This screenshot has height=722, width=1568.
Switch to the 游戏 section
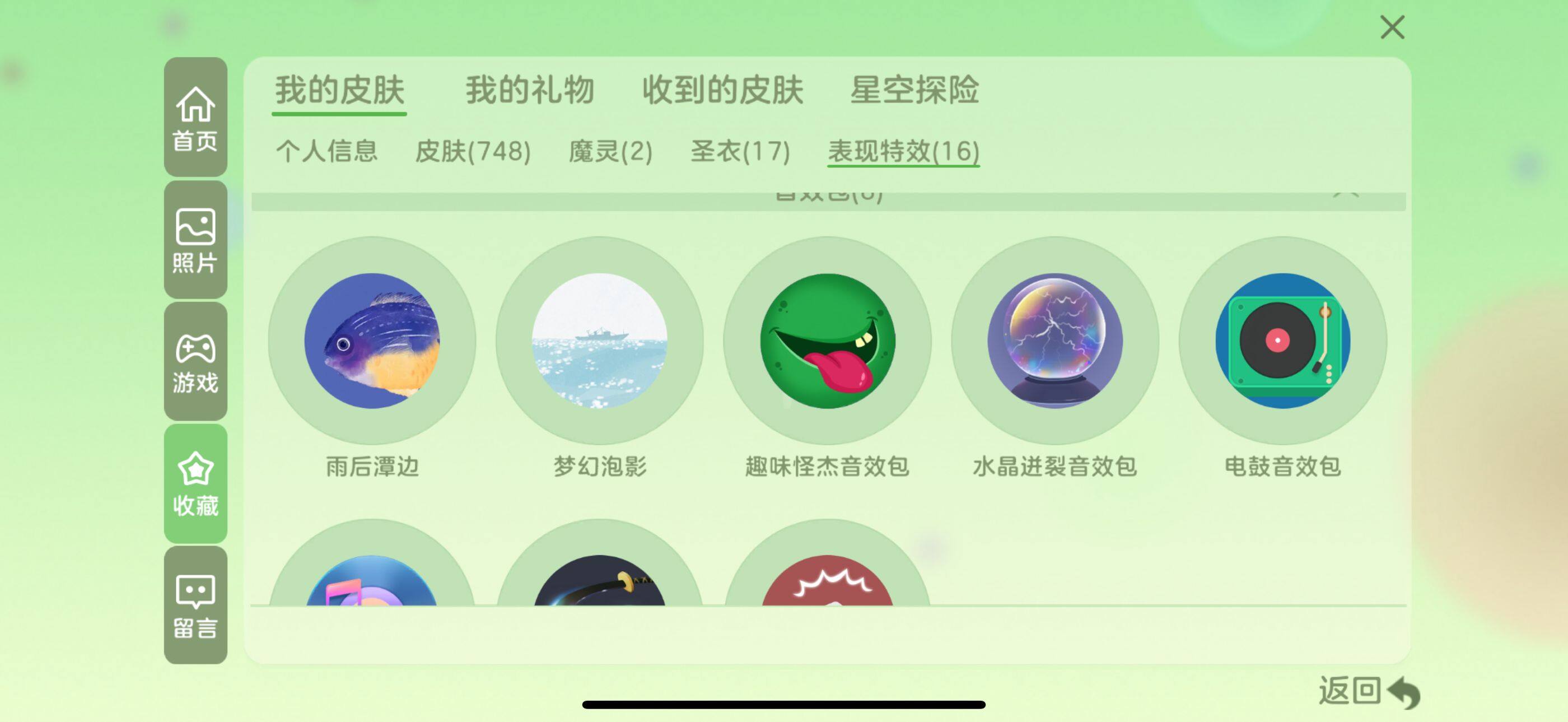195,362
